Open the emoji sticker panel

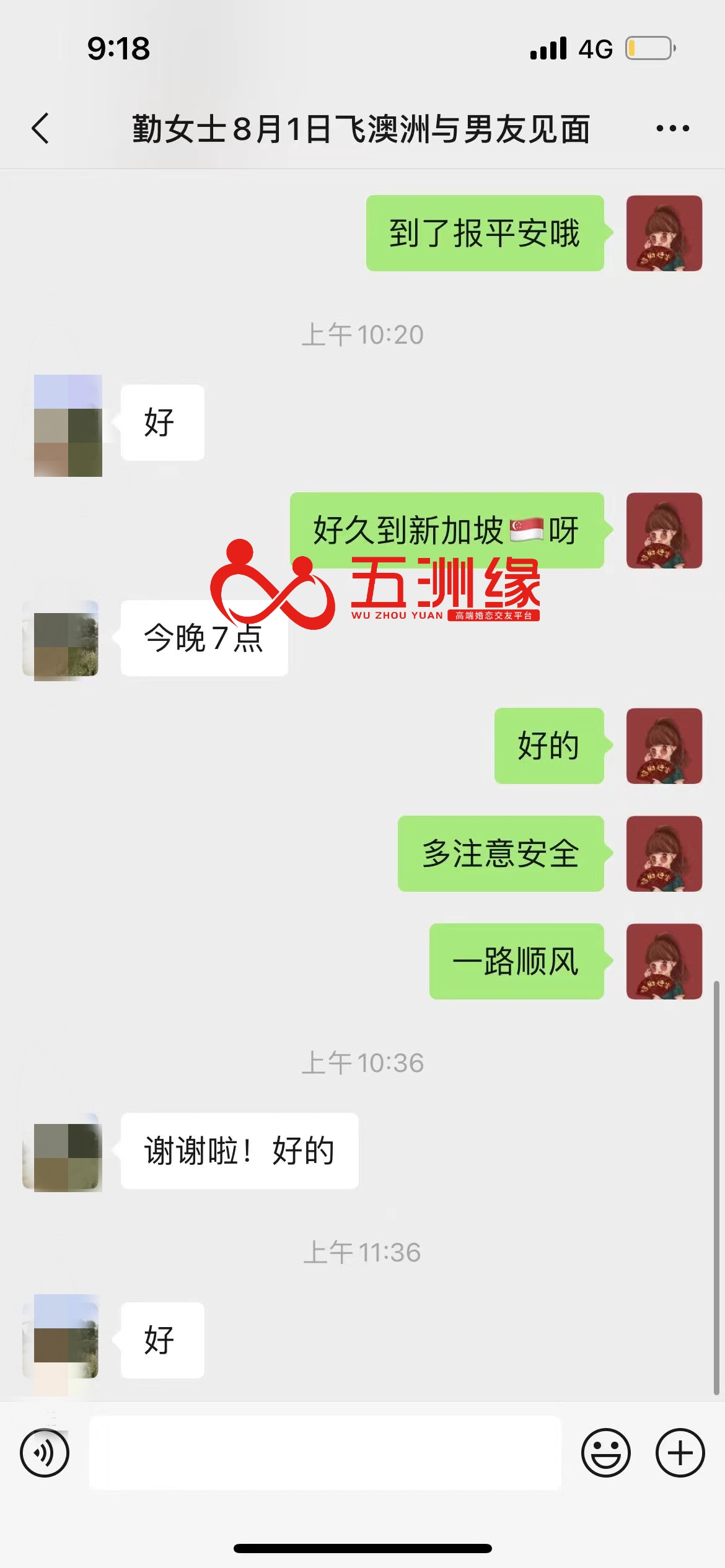[x=605, y=1452]
